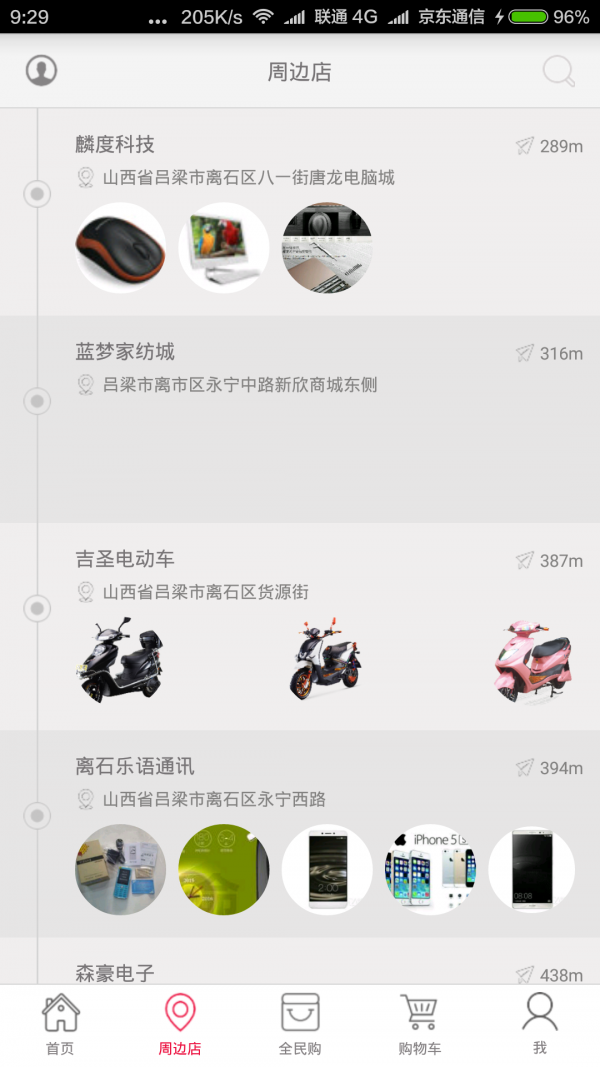Open the 森豪电子 store entry

click(x=115, y=972)
